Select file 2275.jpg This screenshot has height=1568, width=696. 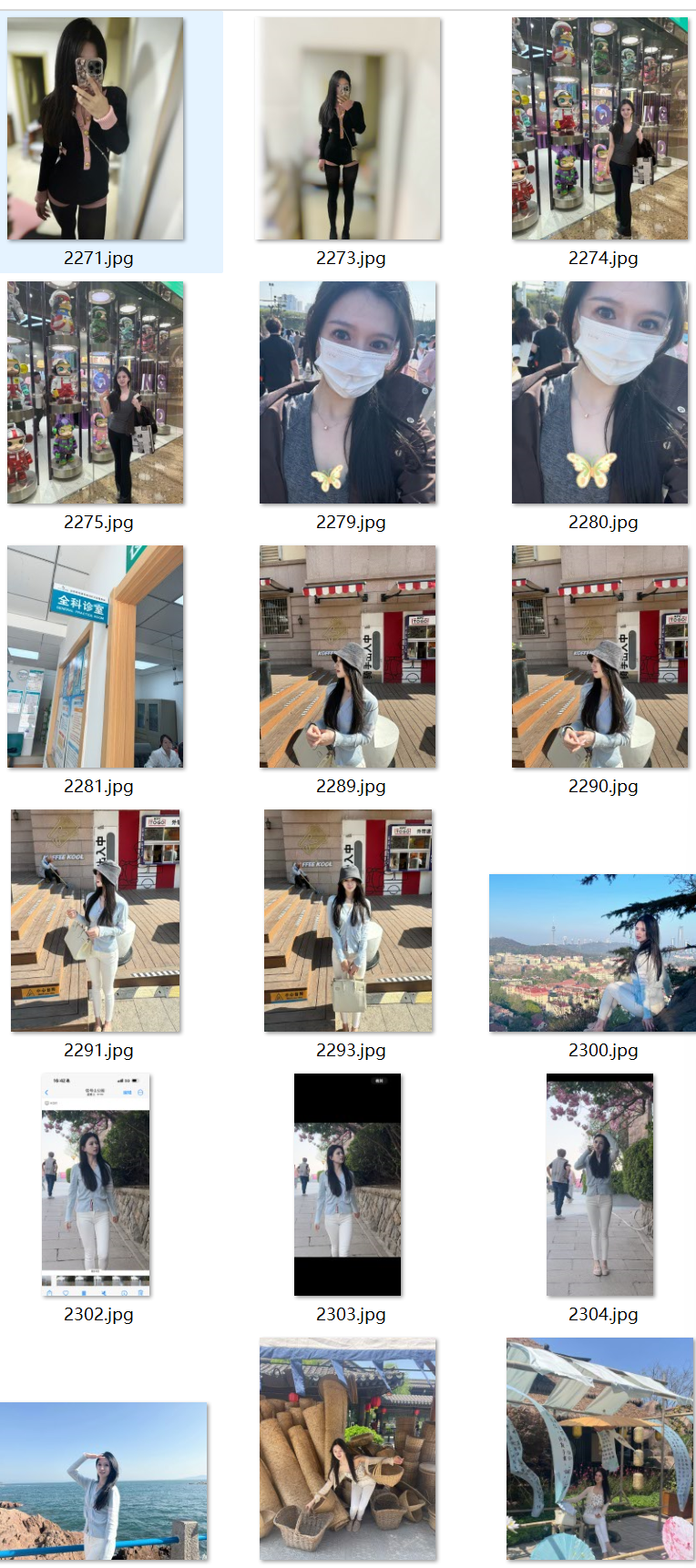tap(96, 392)
